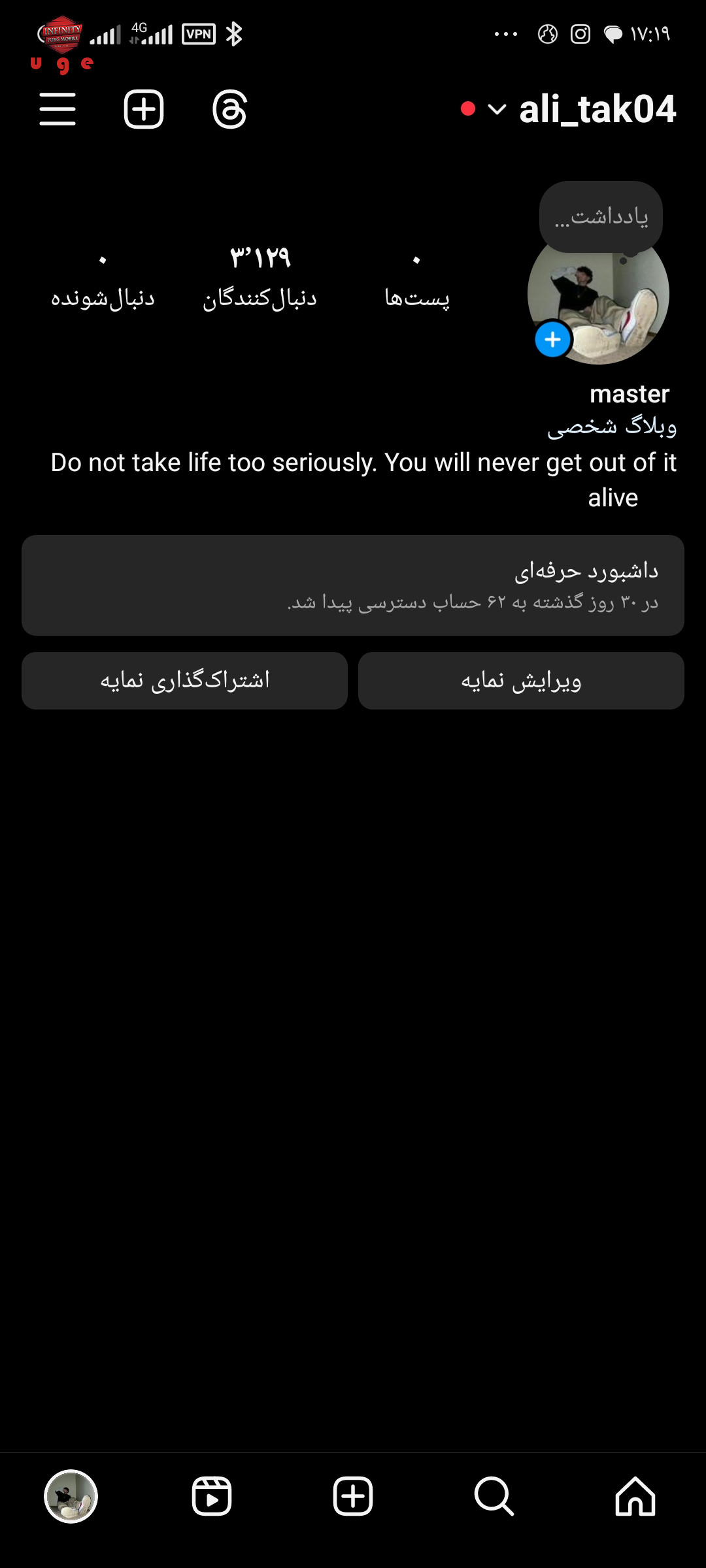View the دنبال‌کنندگان followers list
Screen dimensions: 706x1568
coord(260,277)
